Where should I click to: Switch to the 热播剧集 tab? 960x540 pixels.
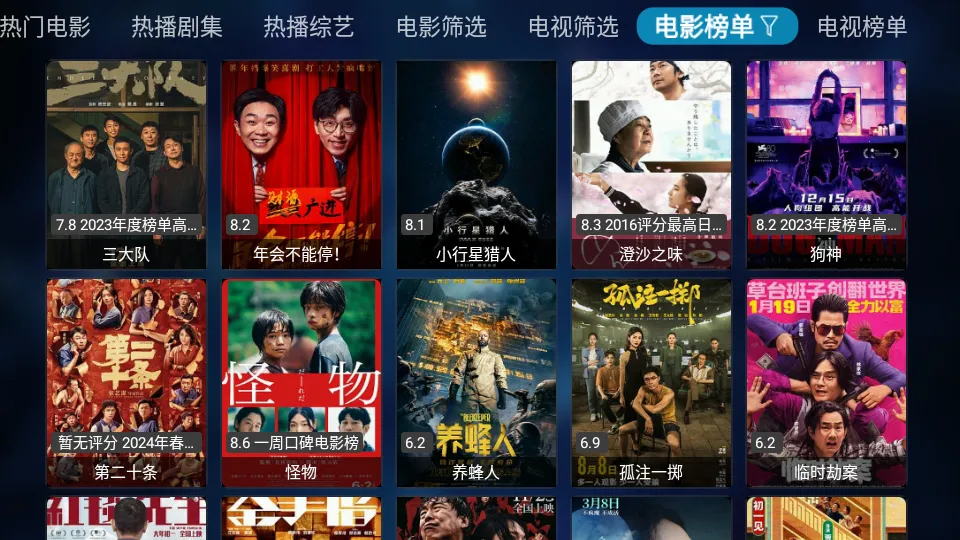tap(177, 27)
